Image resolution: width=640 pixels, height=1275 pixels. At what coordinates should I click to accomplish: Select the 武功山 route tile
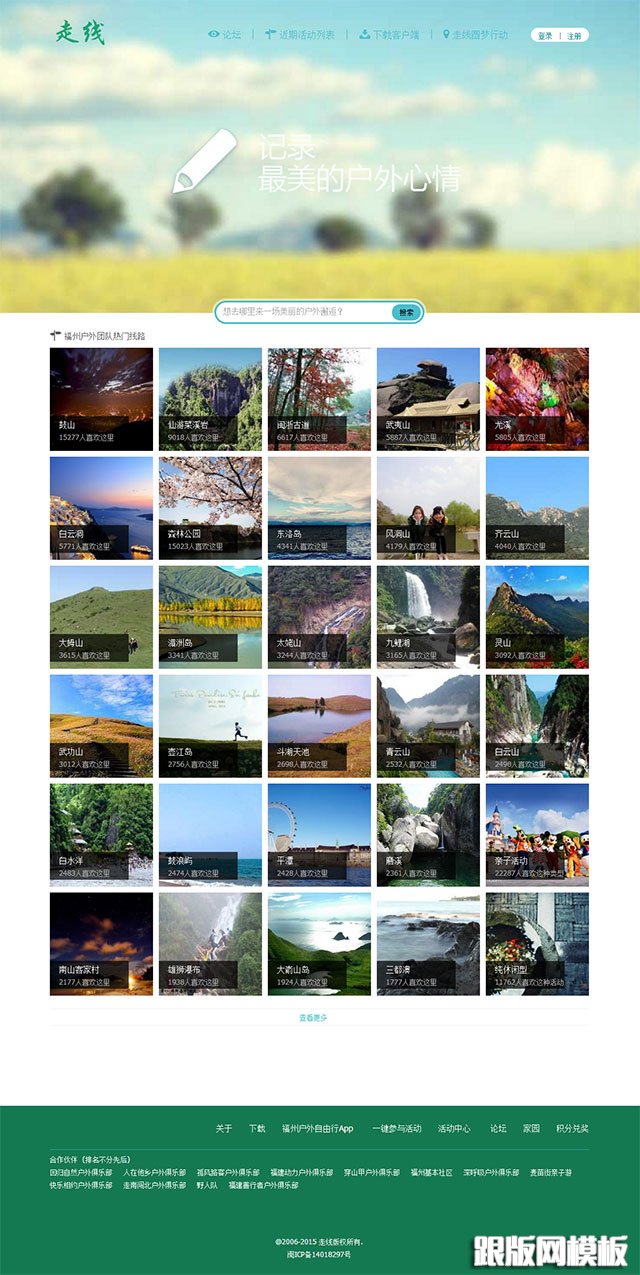(101, 725)
